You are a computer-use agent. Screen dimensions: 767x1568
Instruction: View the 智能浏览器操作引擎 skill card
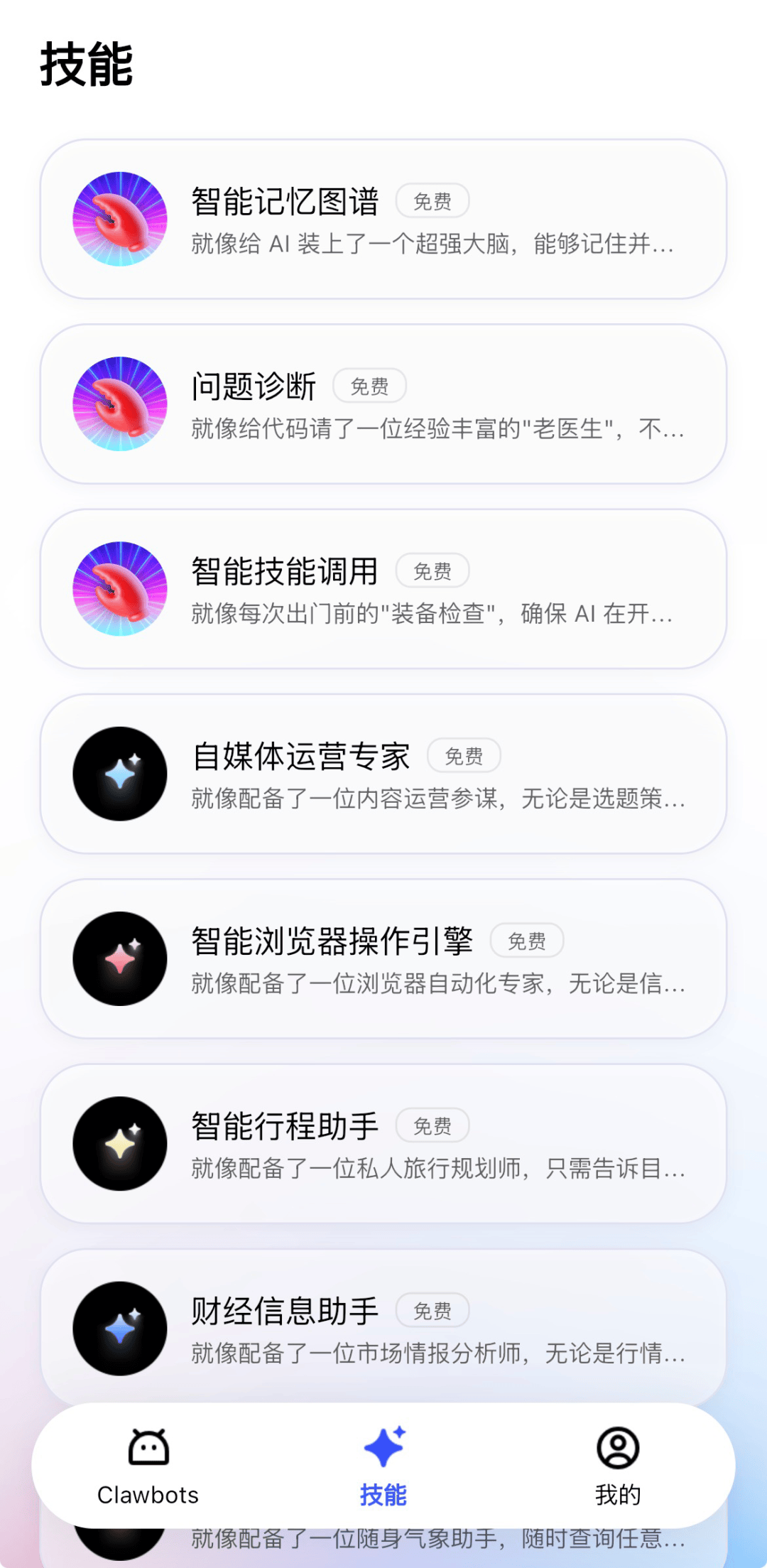point(383,958)
